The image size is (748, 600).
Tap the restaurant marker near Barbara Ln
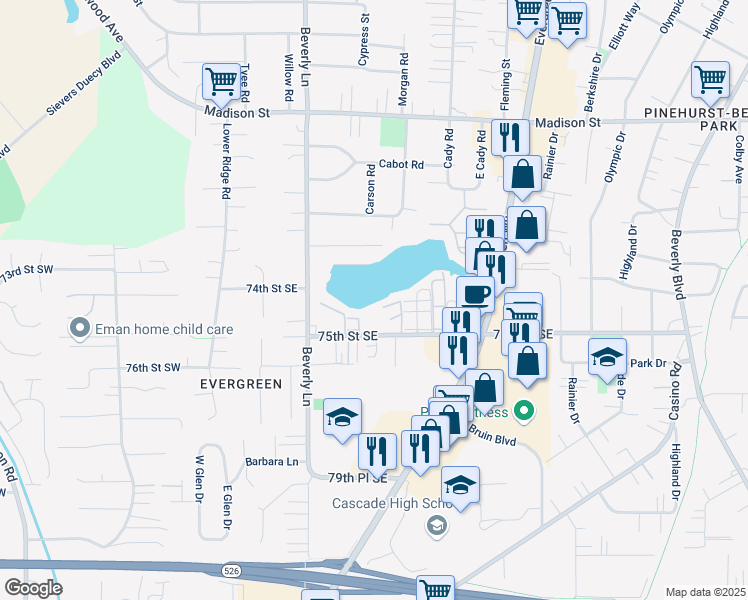[378, 451]
